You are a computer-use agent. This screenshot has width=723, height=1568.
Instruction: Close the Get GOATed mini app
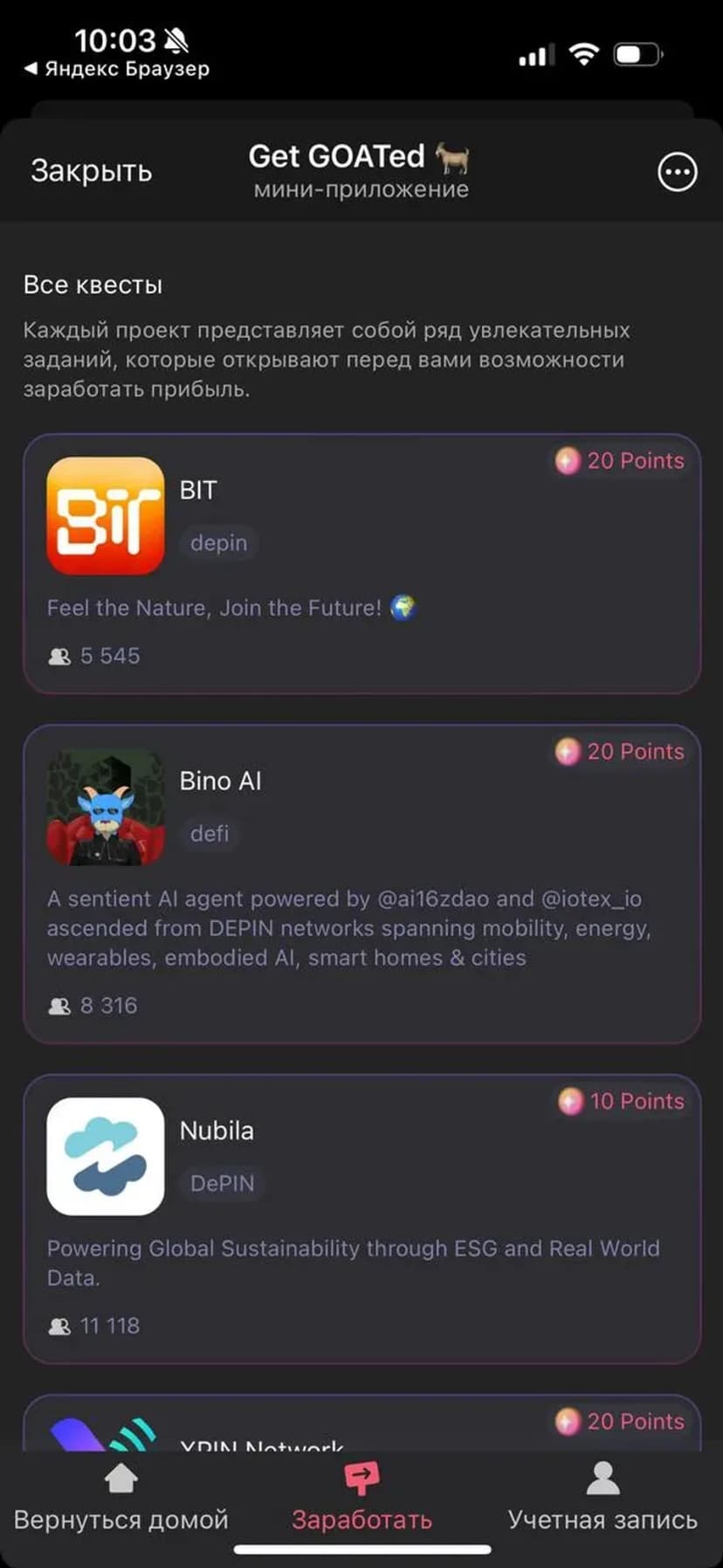pyautogui.click(x=91, y=171)
